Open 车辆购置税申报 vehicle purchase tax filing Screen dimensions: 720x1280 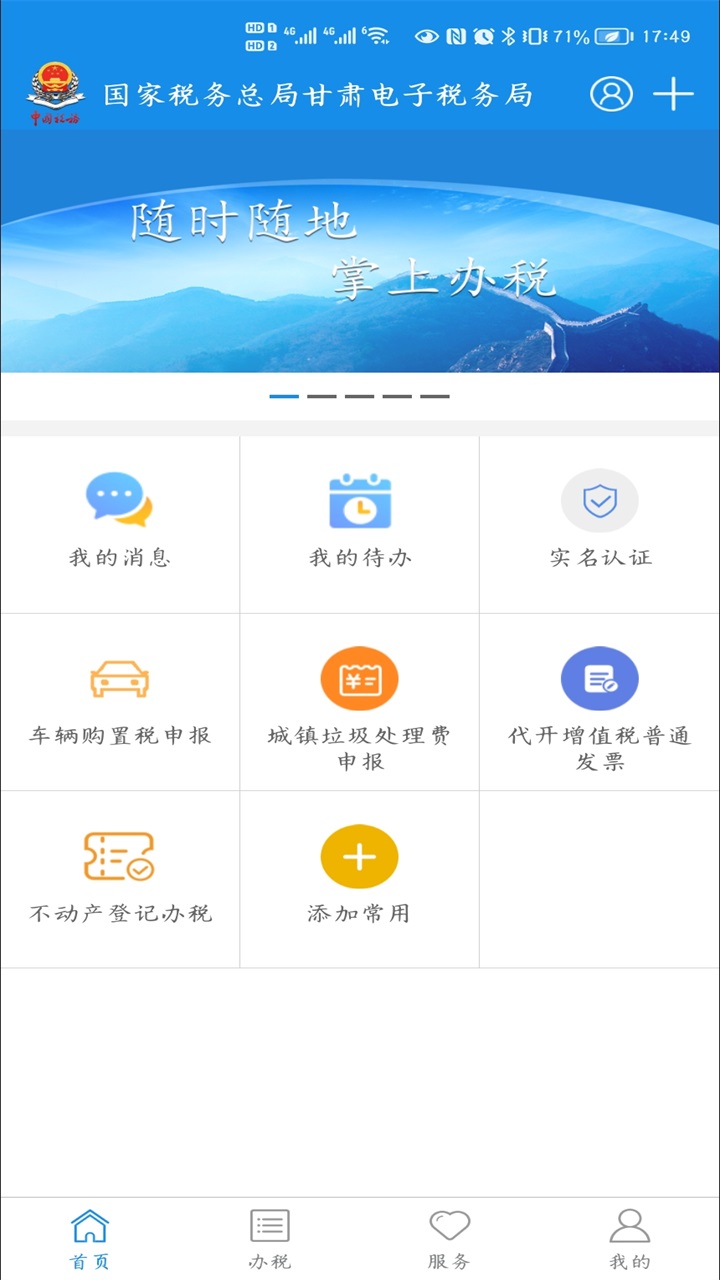pos(119,700)
